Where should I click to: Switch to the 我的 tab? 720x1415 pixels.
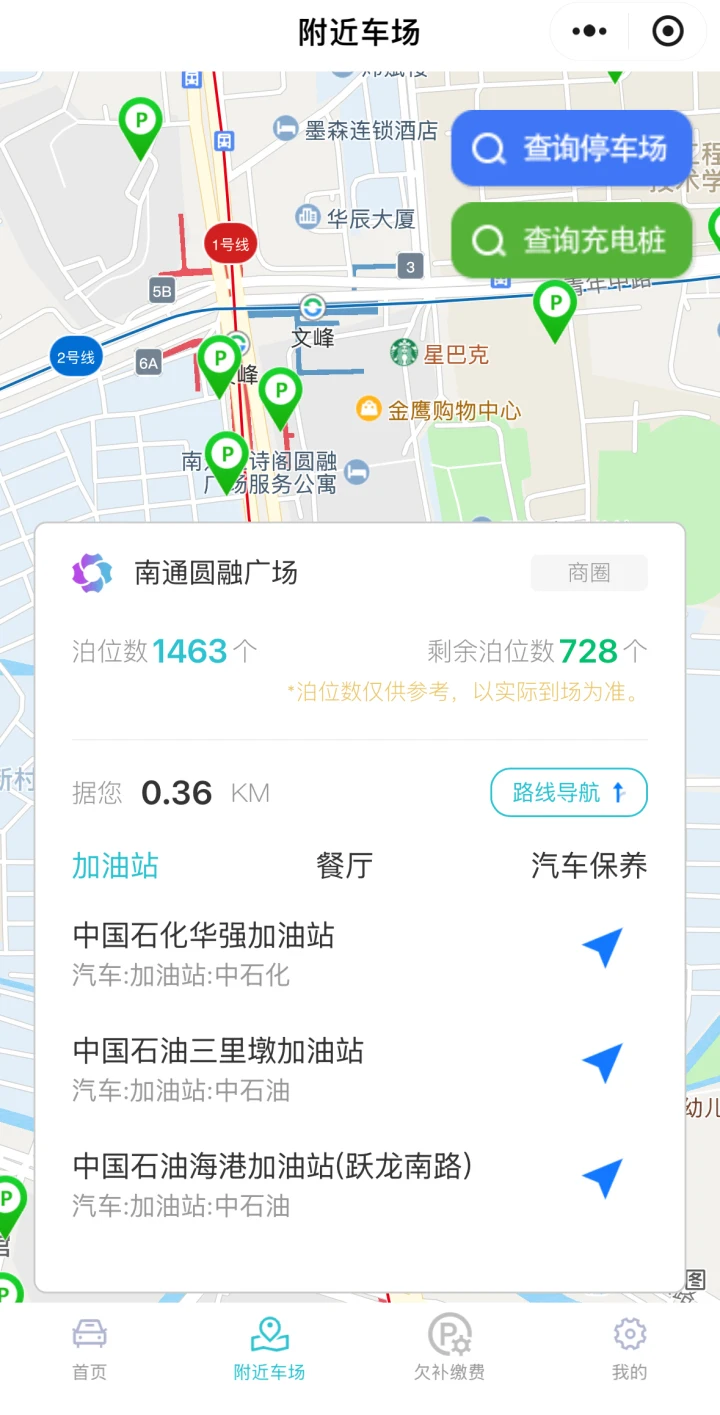pyautogui.click(x=629, y=1350)
